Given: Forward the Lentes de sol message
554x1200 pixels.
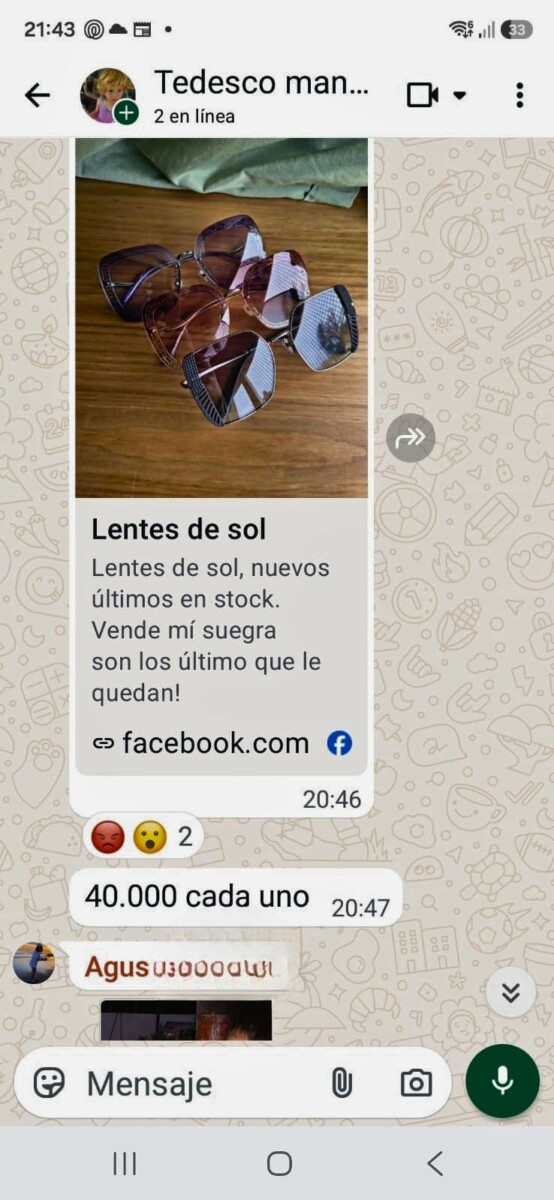Looking at the screenshot, I should click(x=411, y=437).
